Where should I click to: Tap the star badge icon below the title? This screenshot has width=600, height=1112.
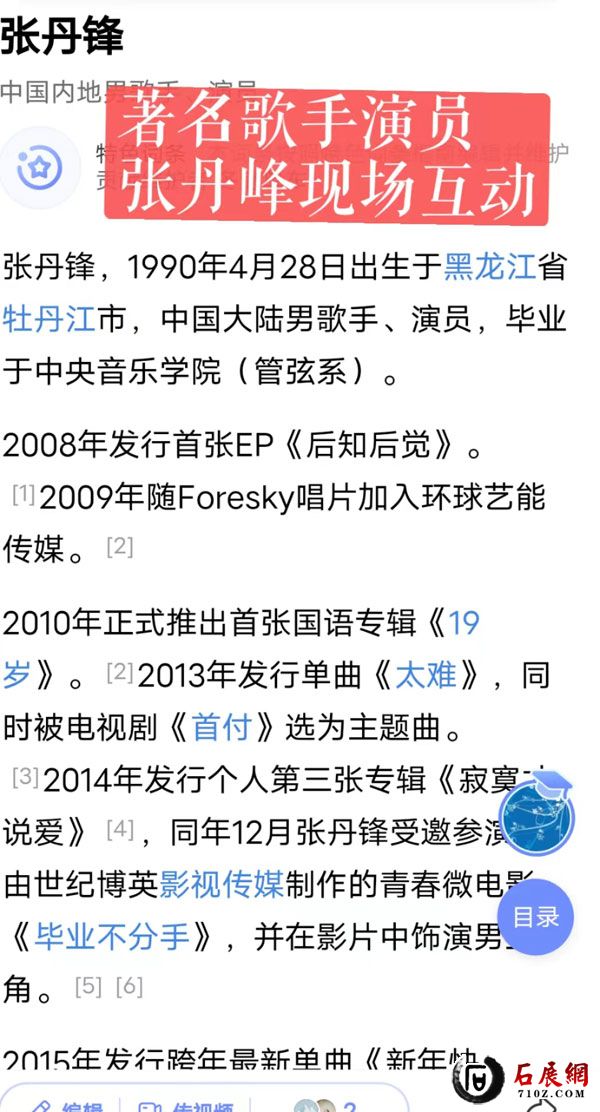pos(40,166)
